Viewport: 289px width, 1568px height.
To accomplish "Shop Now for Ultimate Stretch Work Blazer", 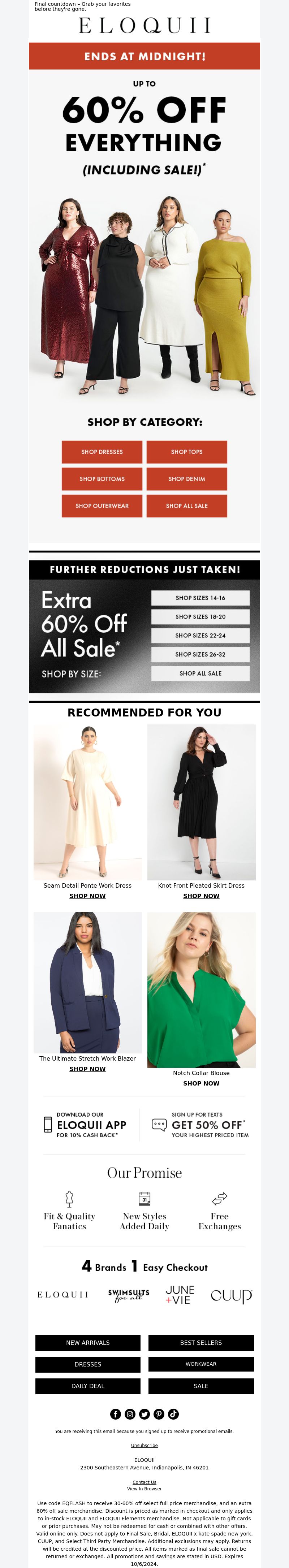I will pyautogui.click(x=87, y=1069).
